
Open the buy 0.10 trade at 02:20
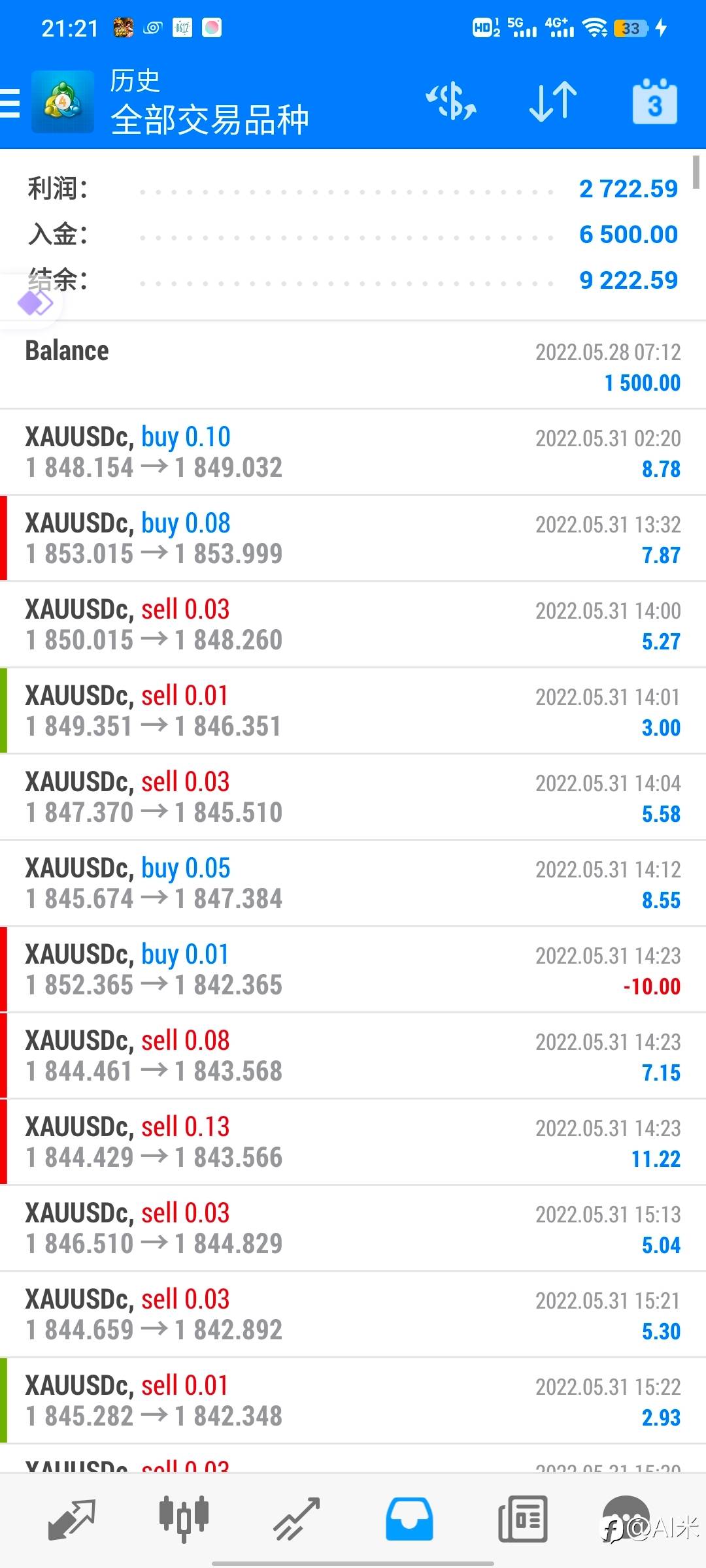(x=353, y=452)
